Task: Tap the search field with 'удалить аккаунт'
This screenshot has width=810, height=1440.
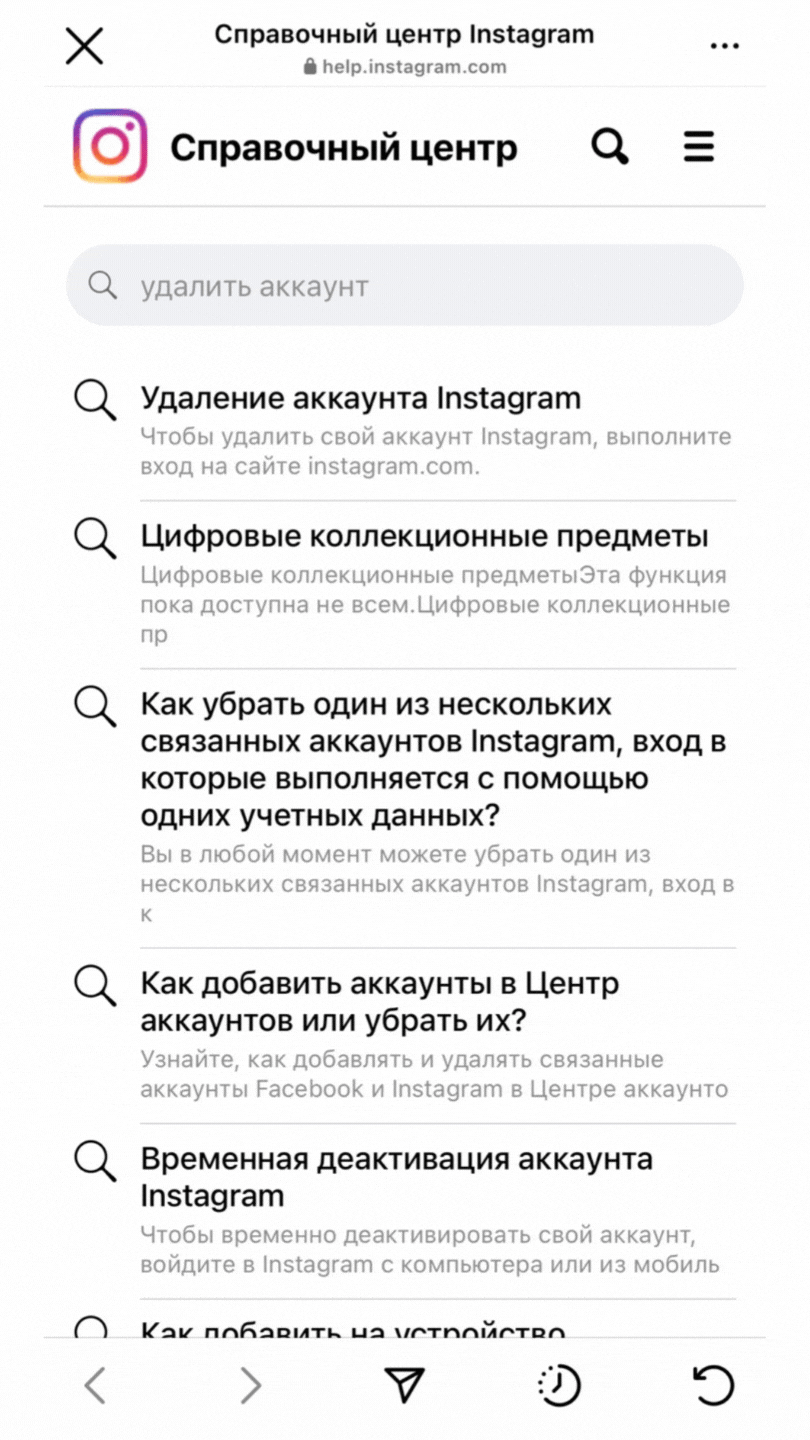Action: pos(405,285)
